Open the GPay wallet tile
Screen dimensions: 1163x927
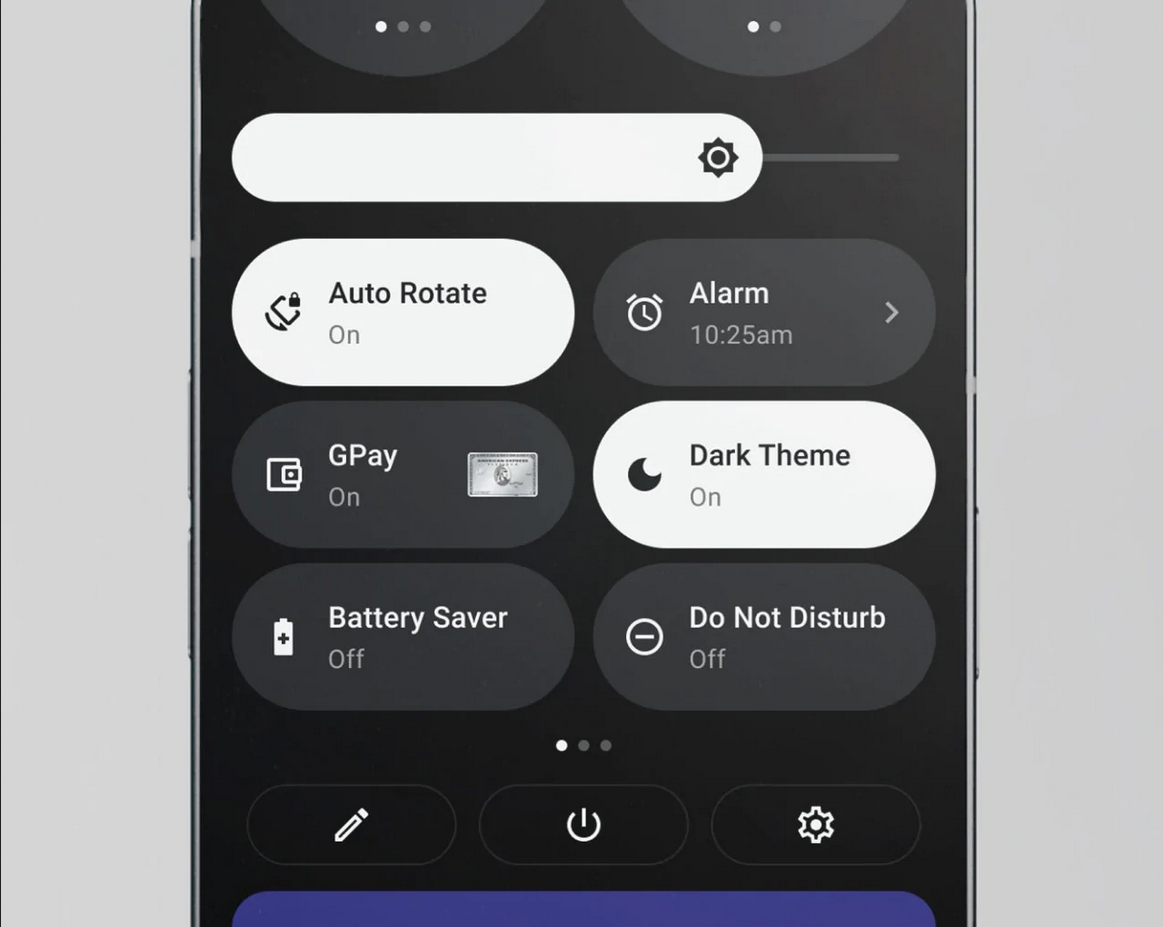pyautogui.click(x=403, y=474)
